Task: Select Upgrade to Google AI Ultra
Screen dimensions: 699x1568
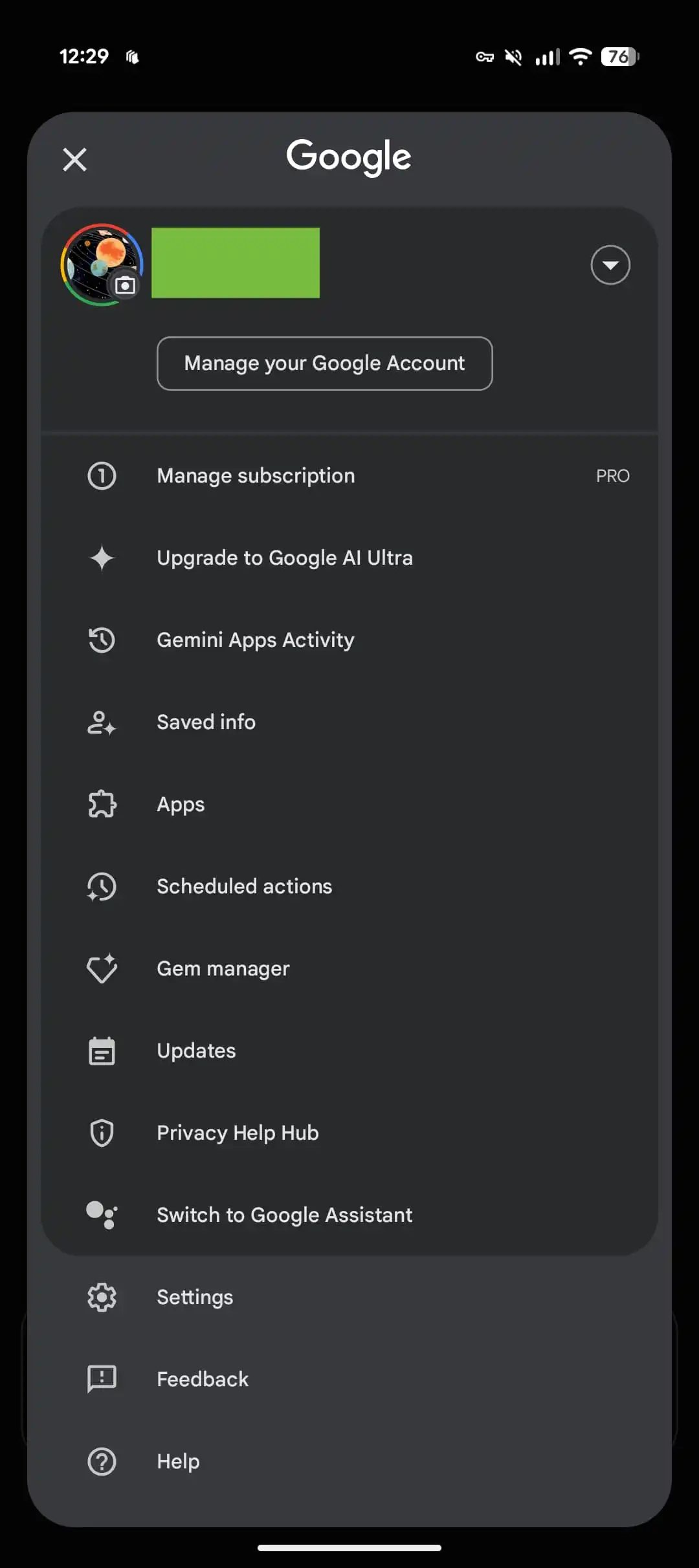Action: pyautogui.click(x=349, y=558)
